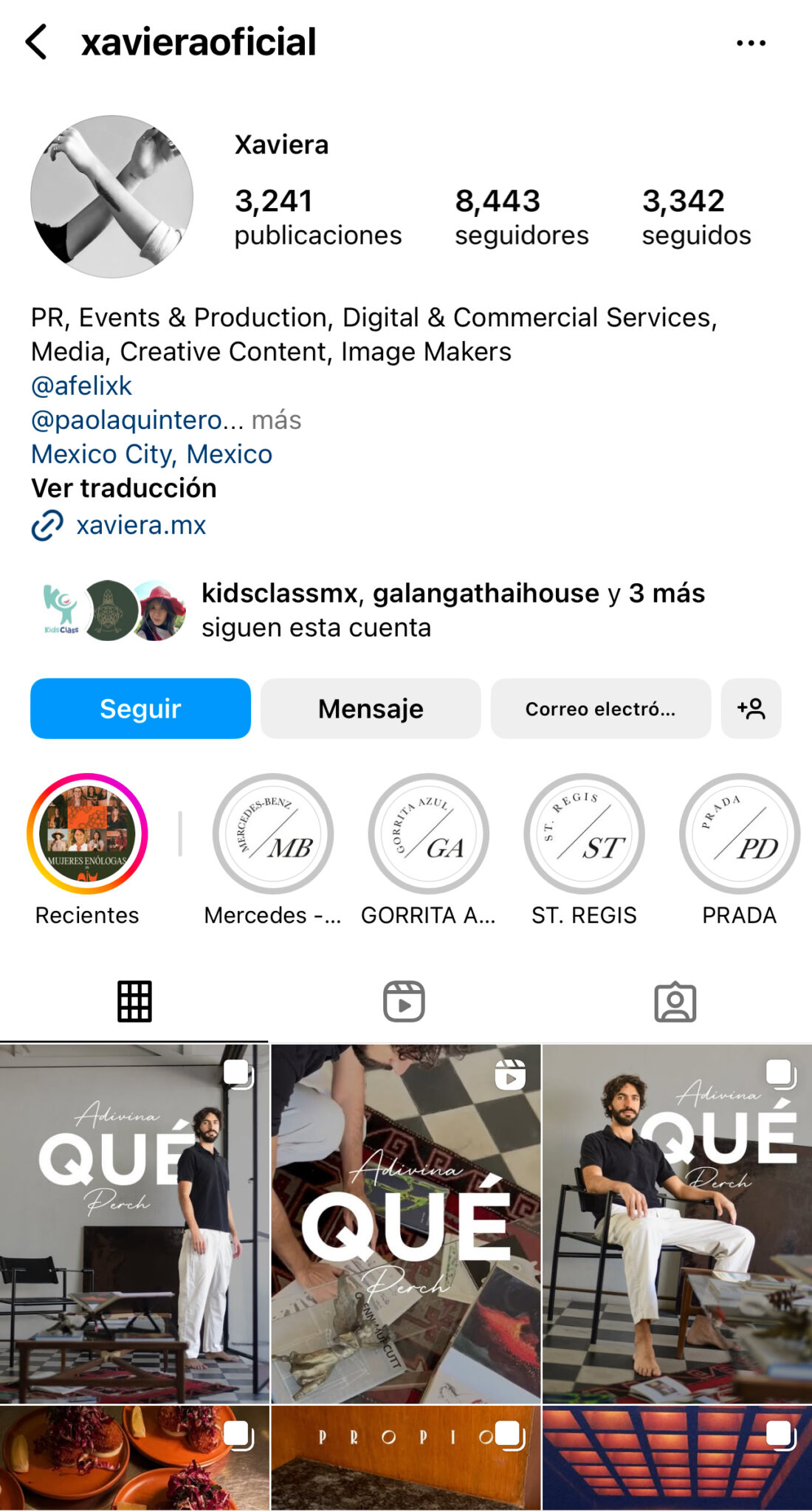The image size is (812, 1512).
Task: Open the tagged photos tab icon
Action: tap(675, 1001)
